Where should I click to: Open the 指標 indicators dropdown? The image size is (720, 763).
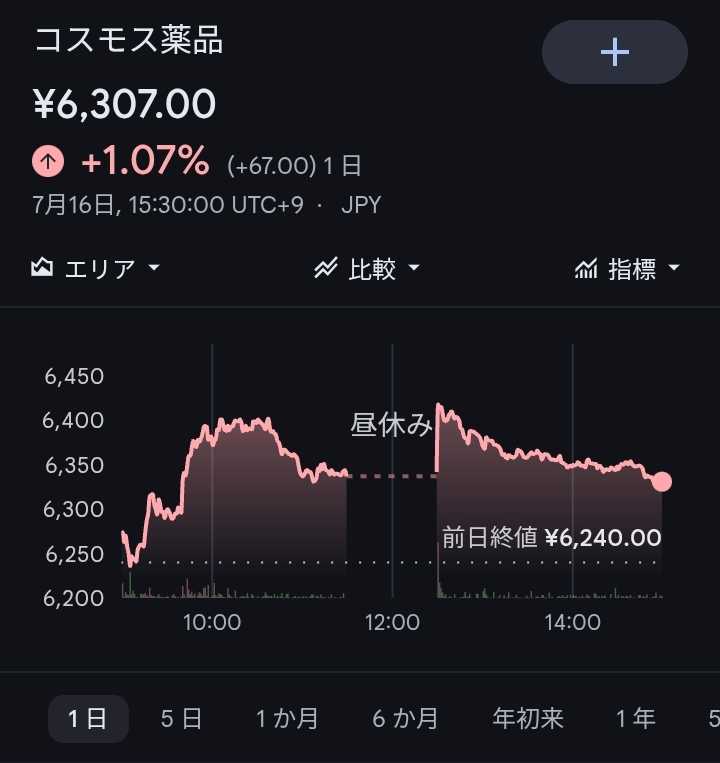tap(627, 268)
